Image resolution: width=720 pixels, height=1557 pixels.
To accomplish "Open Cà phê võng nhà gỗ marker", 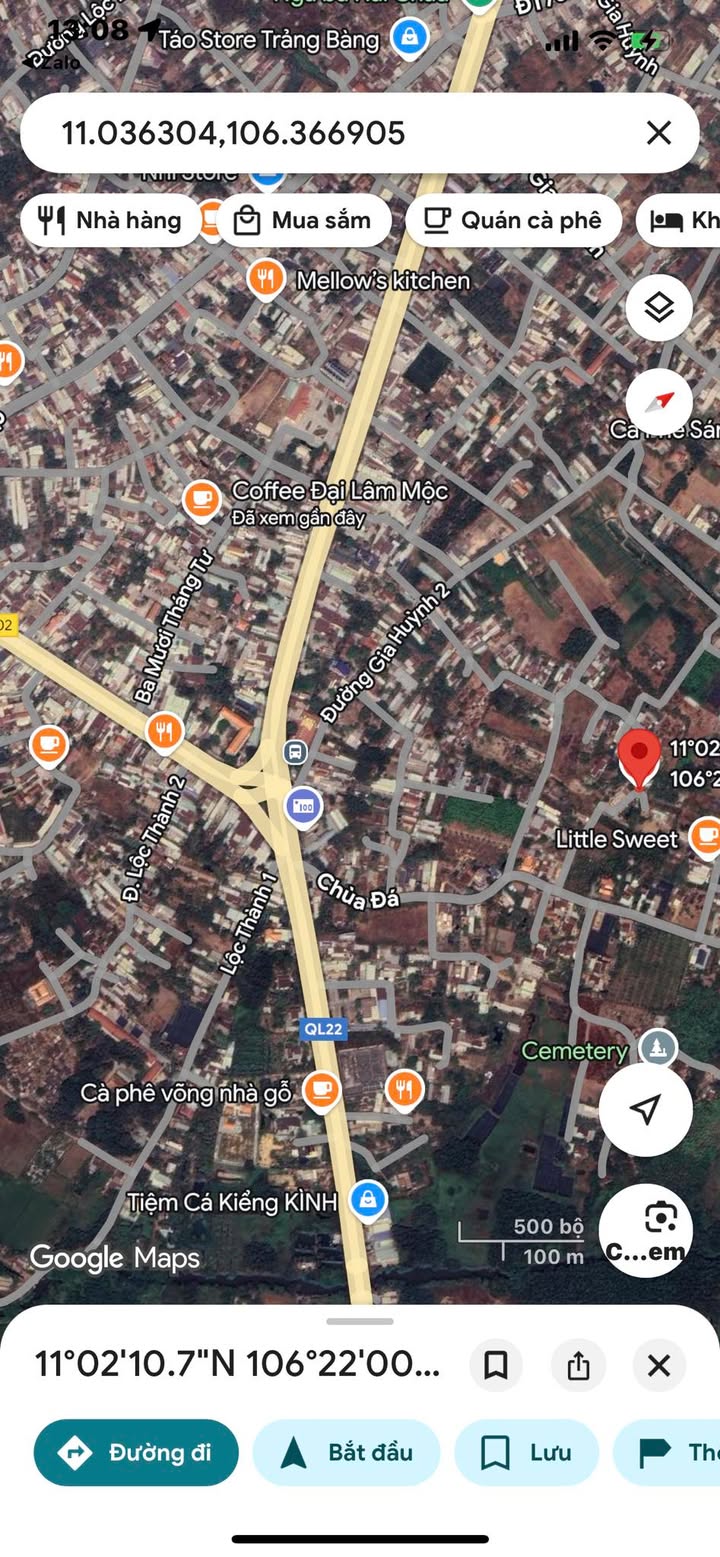I will [x=320, y=1091].
